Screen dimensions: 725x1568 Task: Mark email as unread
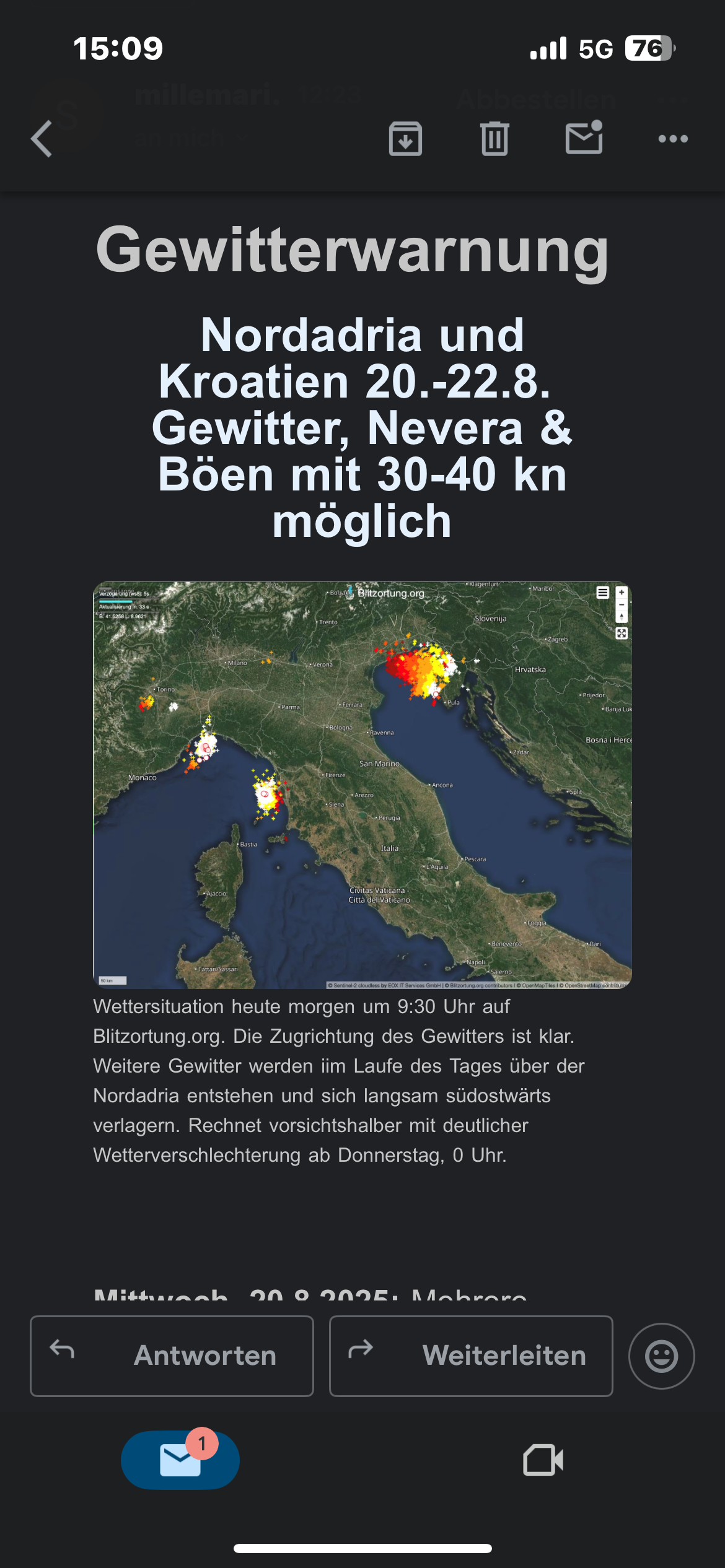pyautogui.click(x=584, y=137)
